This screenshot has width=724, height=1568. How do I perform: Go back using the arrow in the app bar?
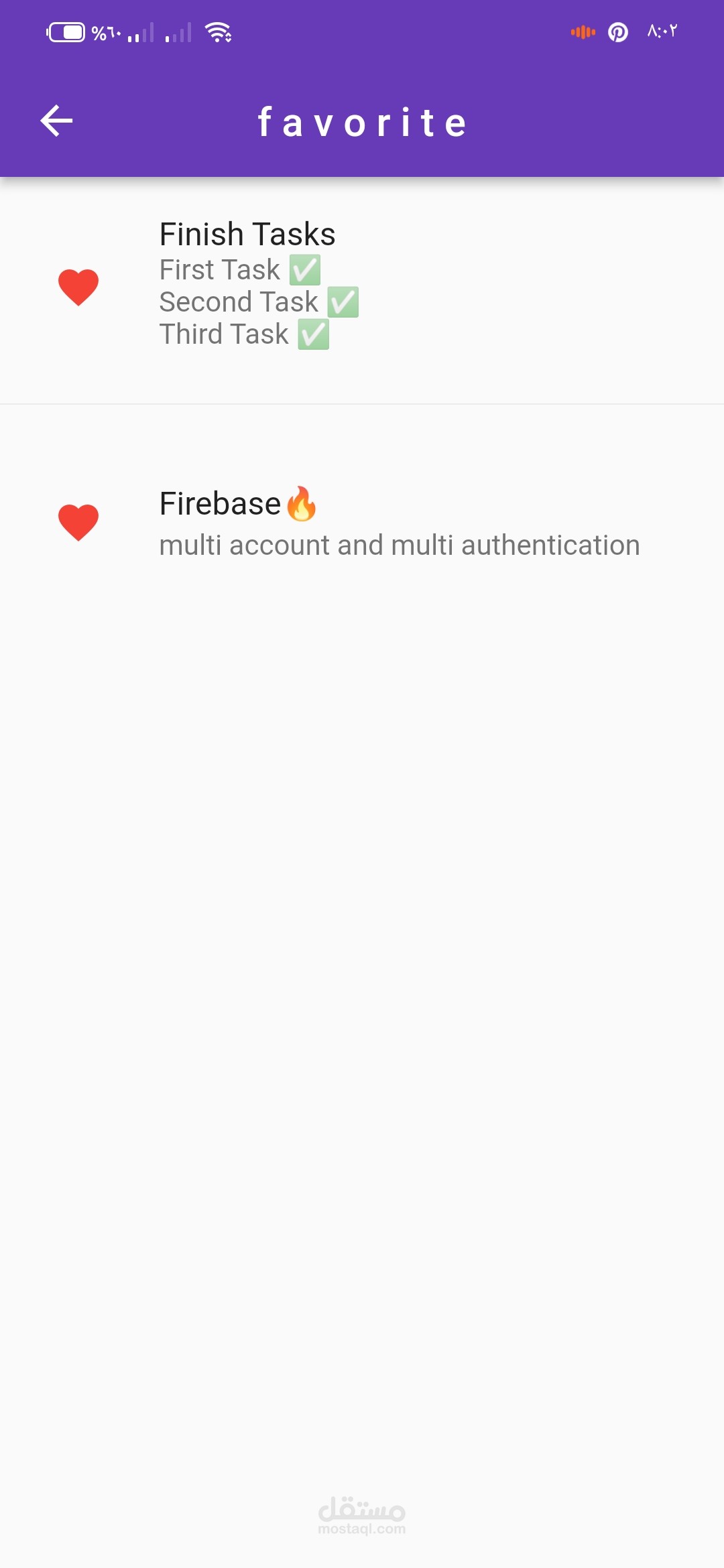point(56,121)
